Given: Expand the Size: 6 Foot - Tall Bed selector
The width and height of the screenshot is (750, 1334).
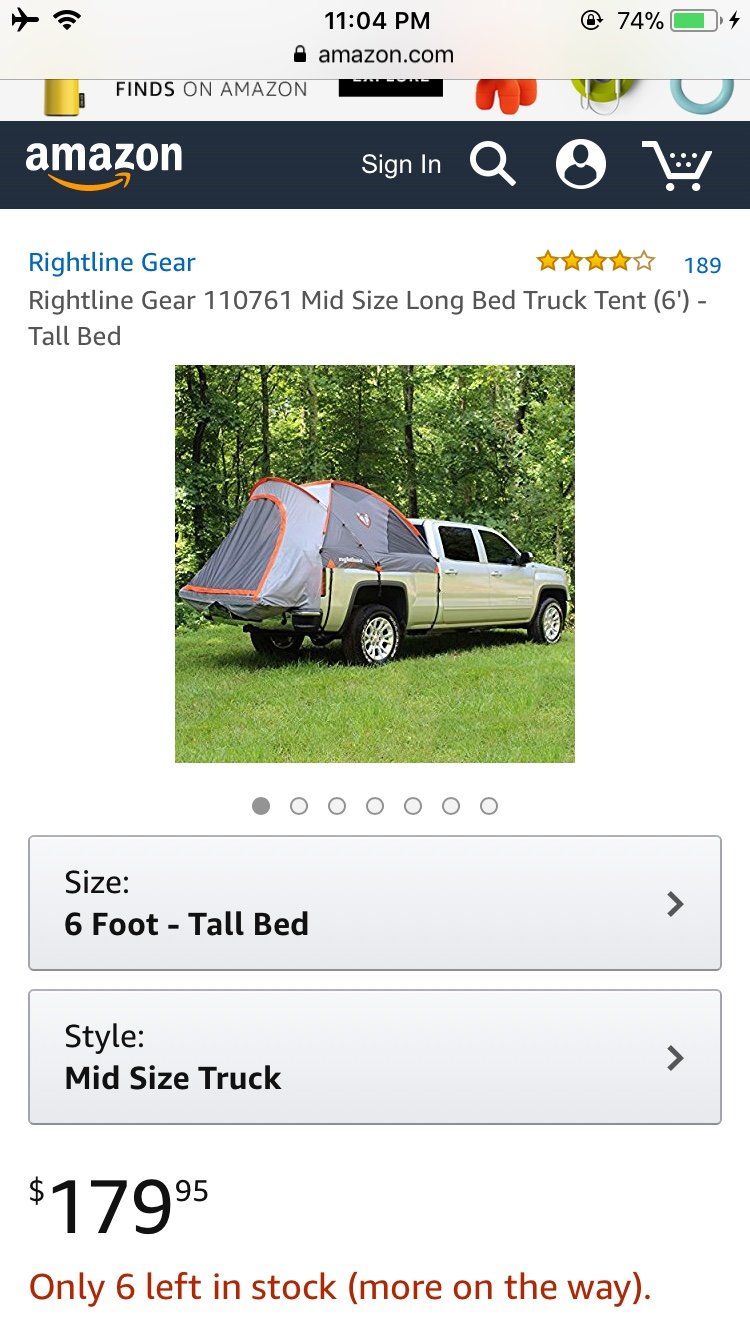Looking at the screenshot, I should (x=375, y=903).
